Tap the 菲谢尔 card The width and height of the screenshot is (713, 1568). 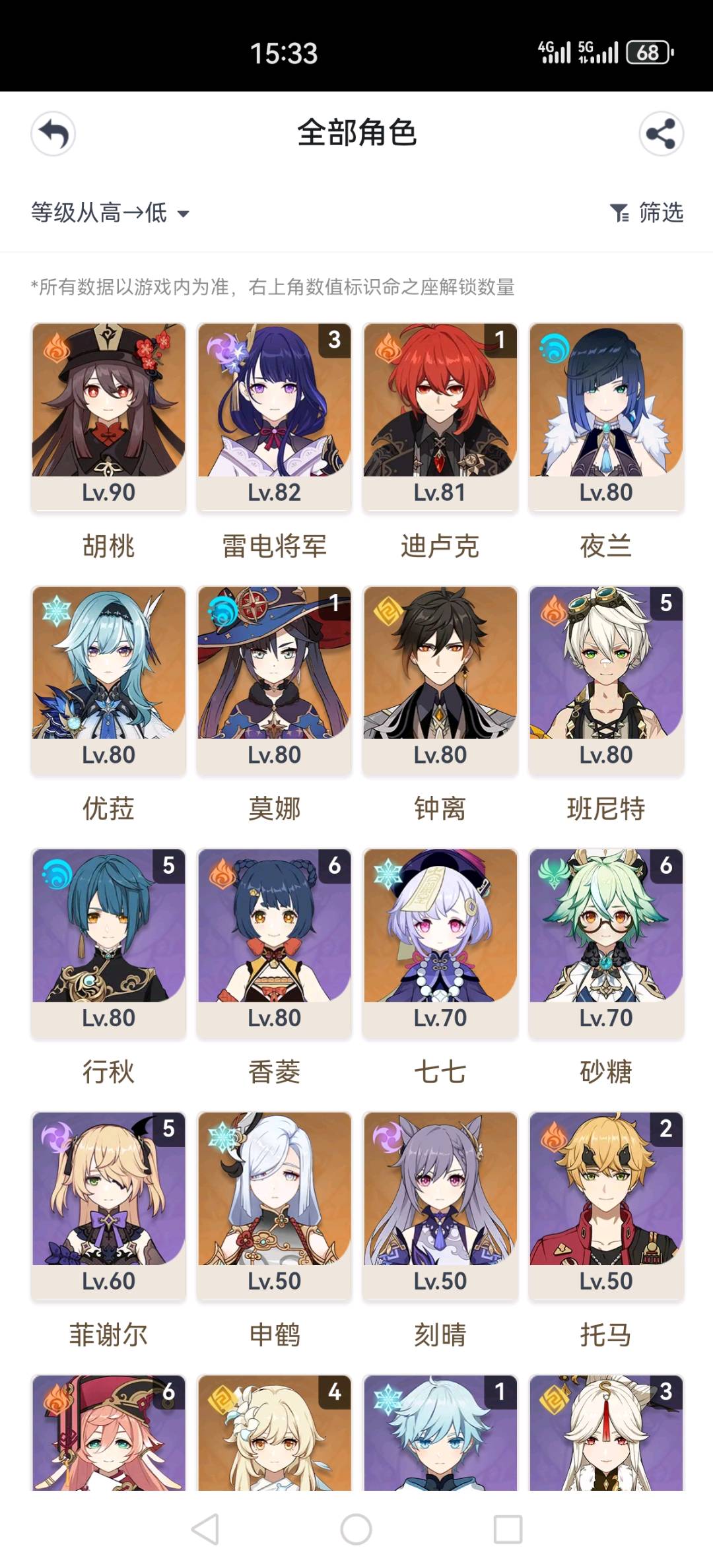[x=109, y=1206]
